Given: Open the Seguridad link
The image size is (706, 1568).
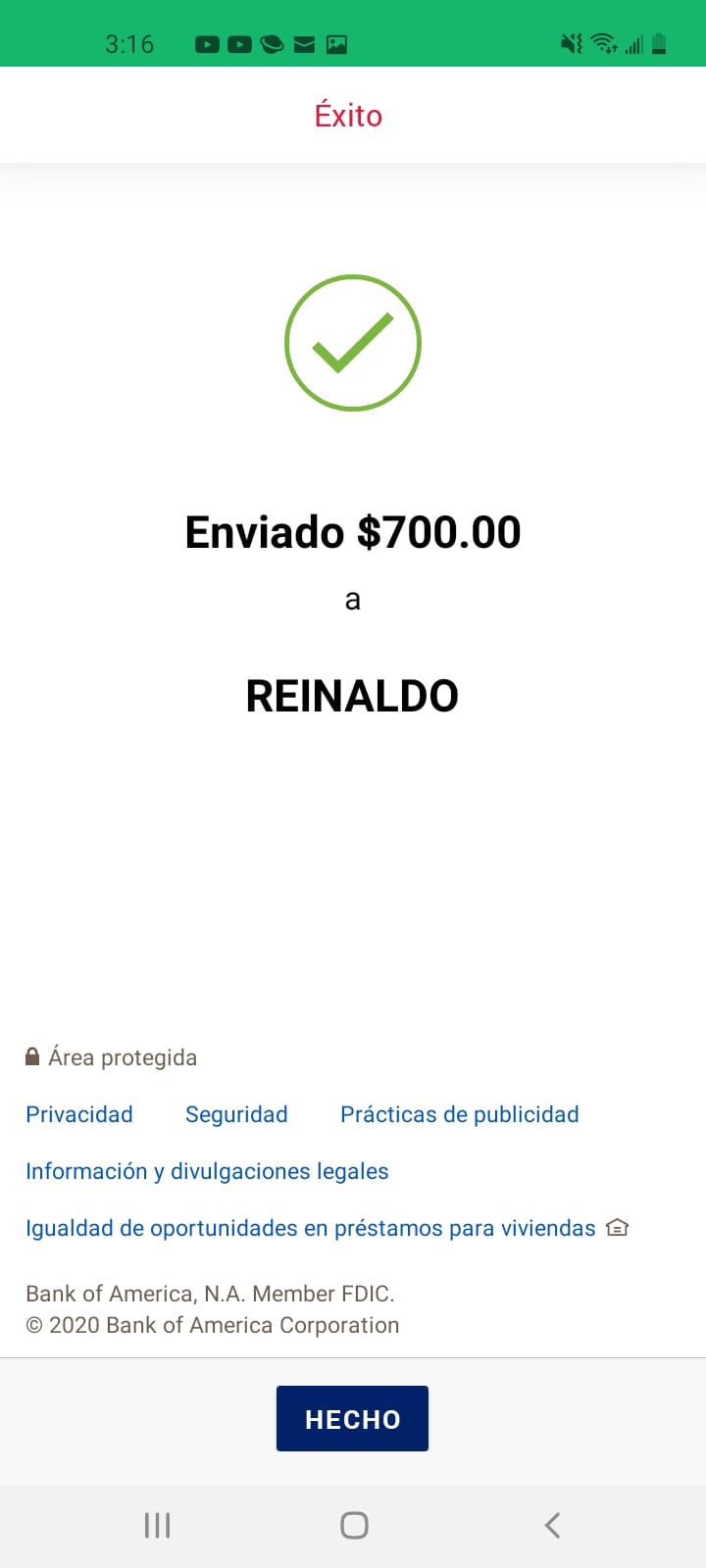Looking at the screenshot, I should (x=236, y=1114).
